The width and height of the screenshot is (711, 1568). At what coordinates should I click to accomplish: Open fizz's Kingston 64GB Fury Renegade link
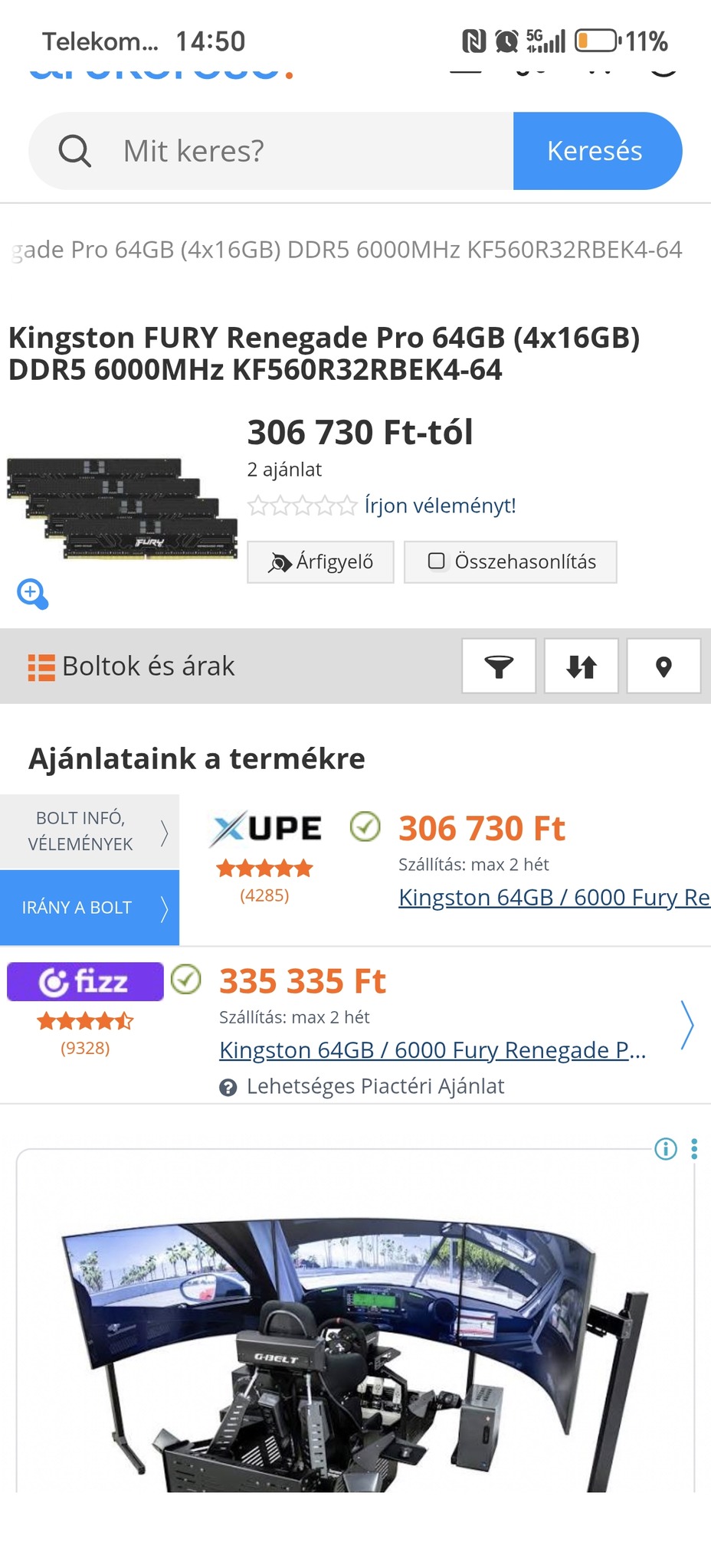coord(432,1049)
